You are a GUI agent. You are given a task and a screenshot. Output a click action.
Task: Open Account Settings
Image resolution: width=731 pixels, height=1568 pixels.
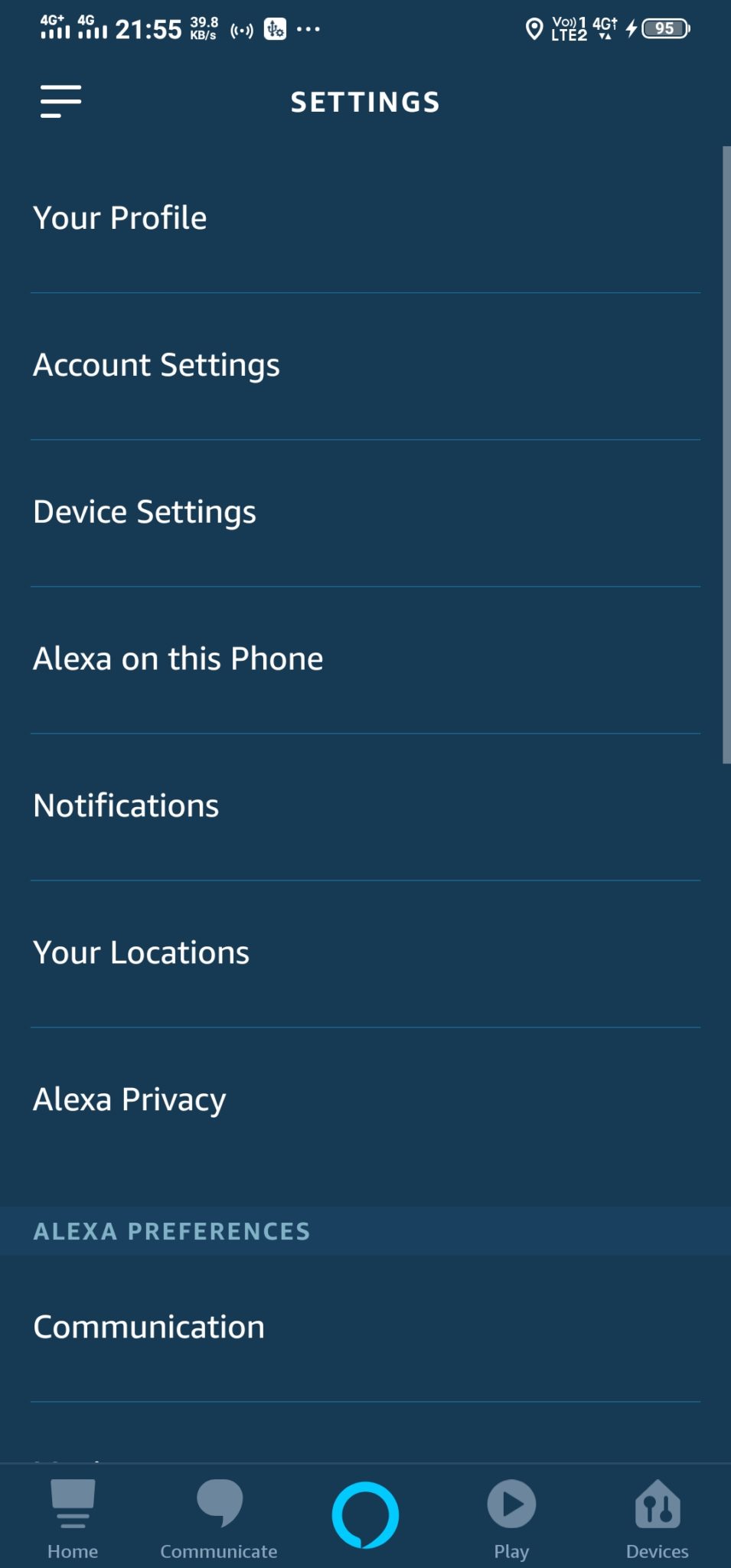pos(155,364)
